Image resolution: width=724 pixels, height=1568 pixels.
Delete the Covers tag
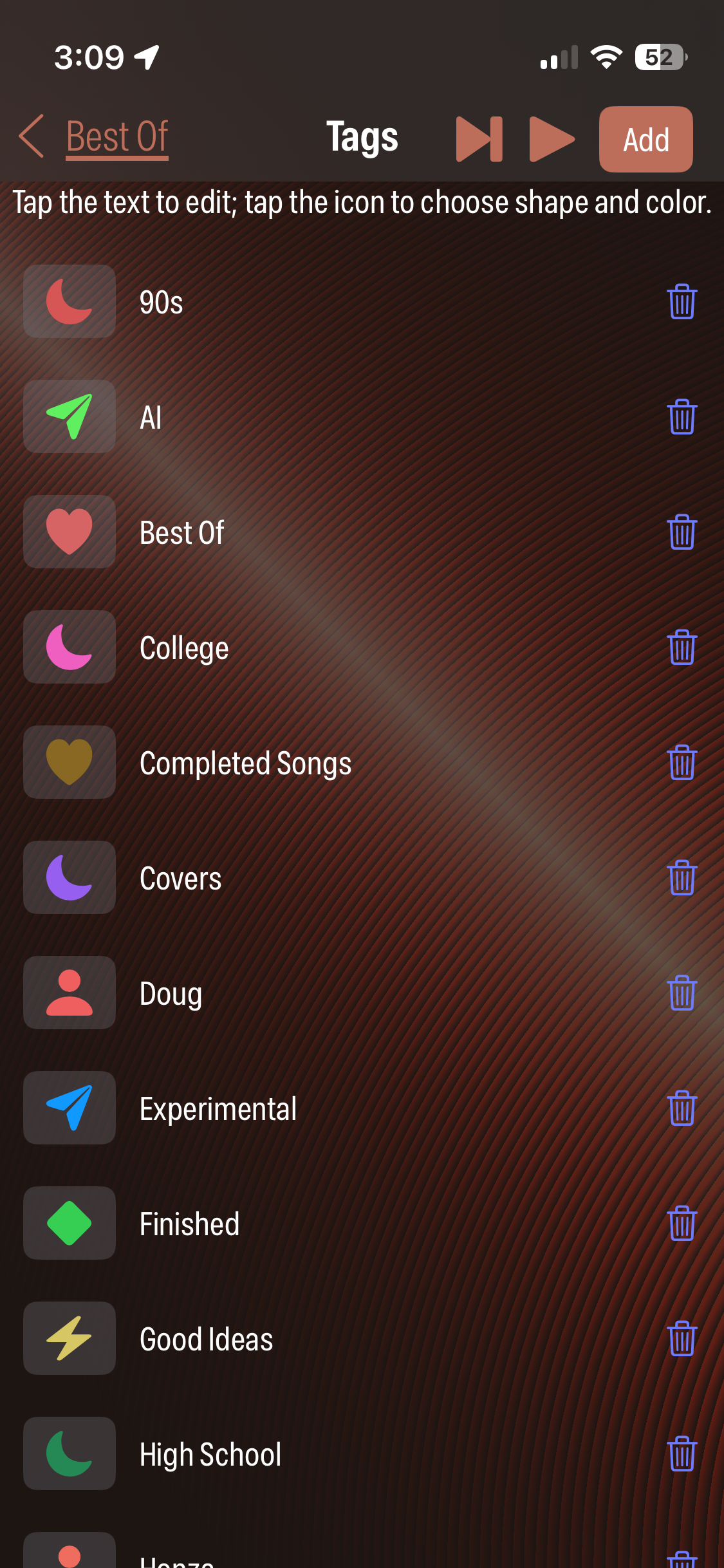682,877
